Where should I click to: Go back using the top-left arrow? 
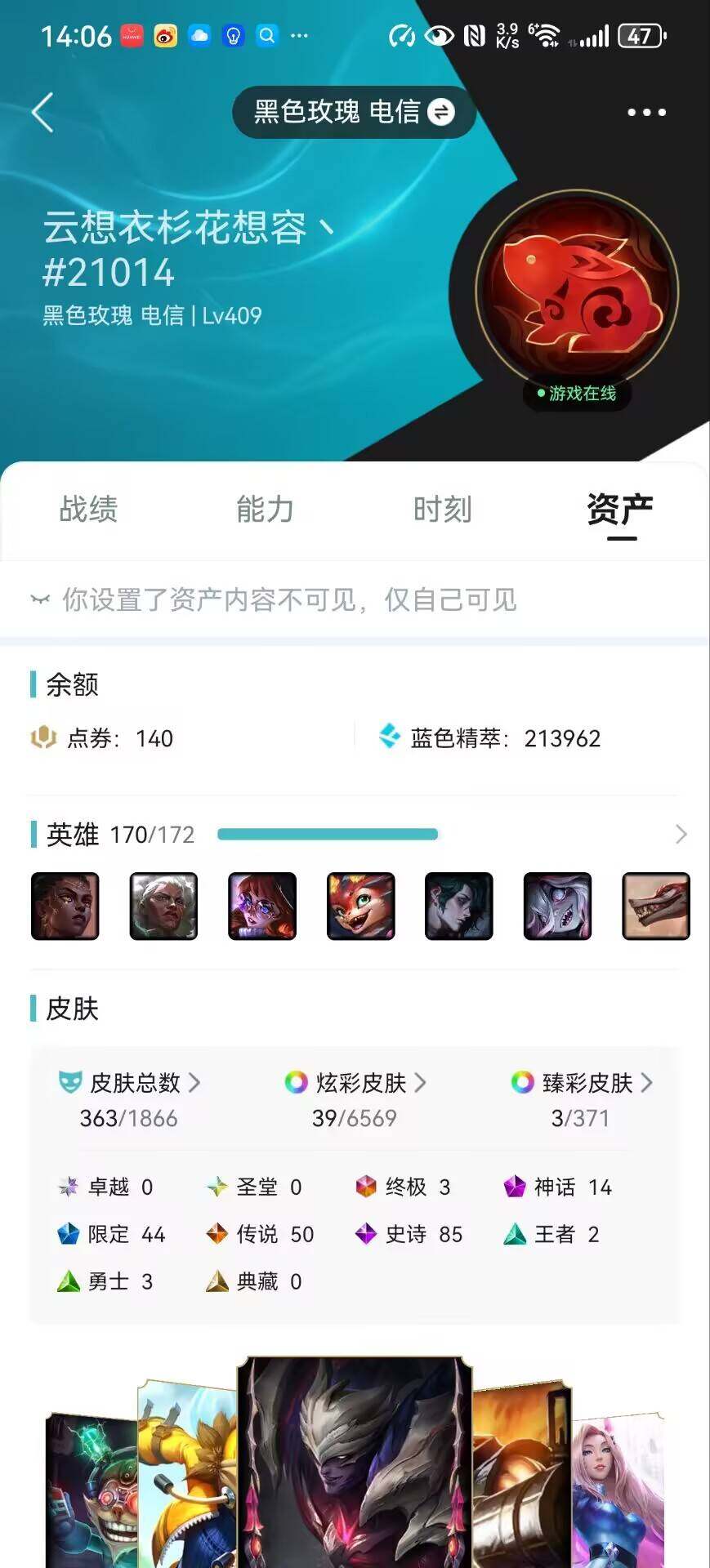coord(42,112)
